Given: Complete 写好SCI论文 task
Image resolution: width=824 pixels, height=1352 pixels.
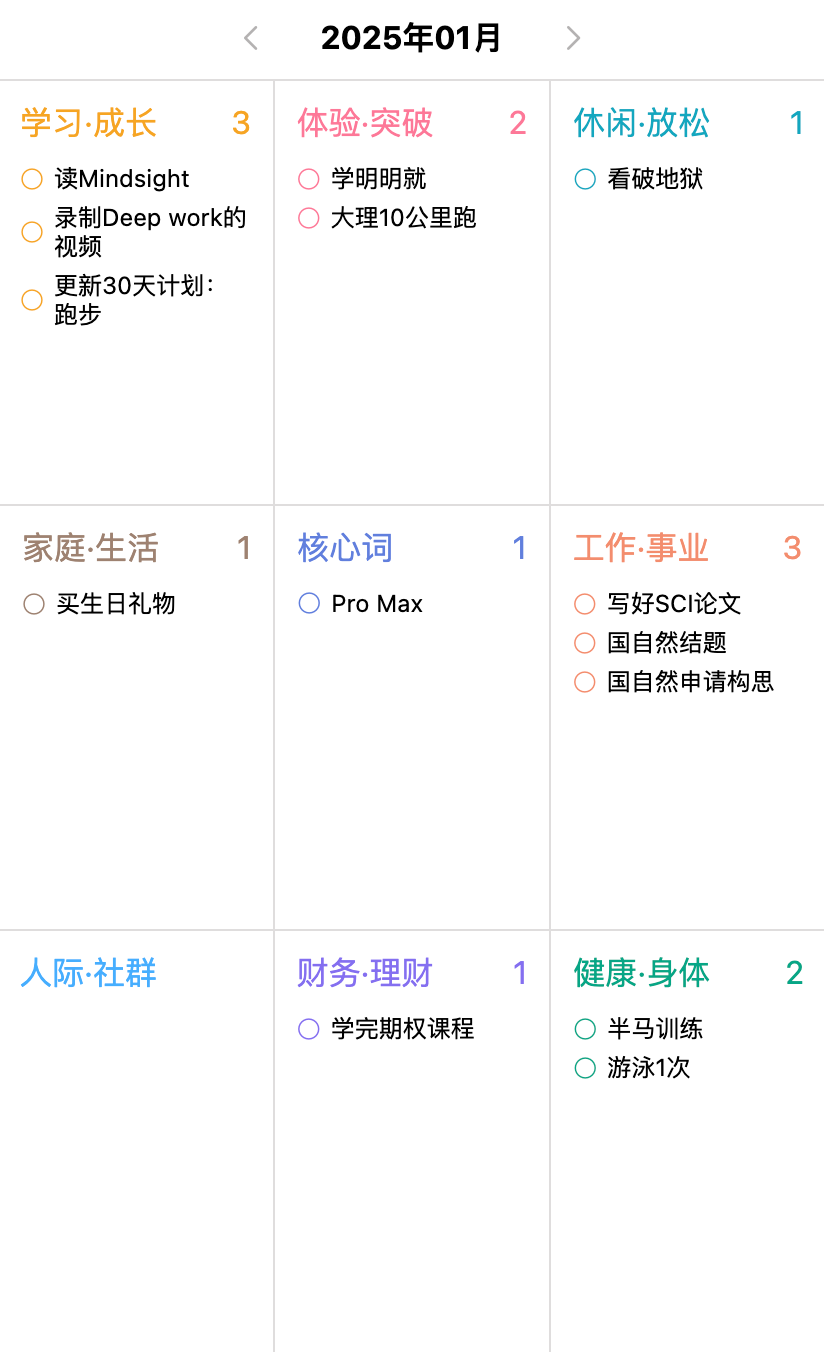Looking at the screenshot, I should (585, 604).
